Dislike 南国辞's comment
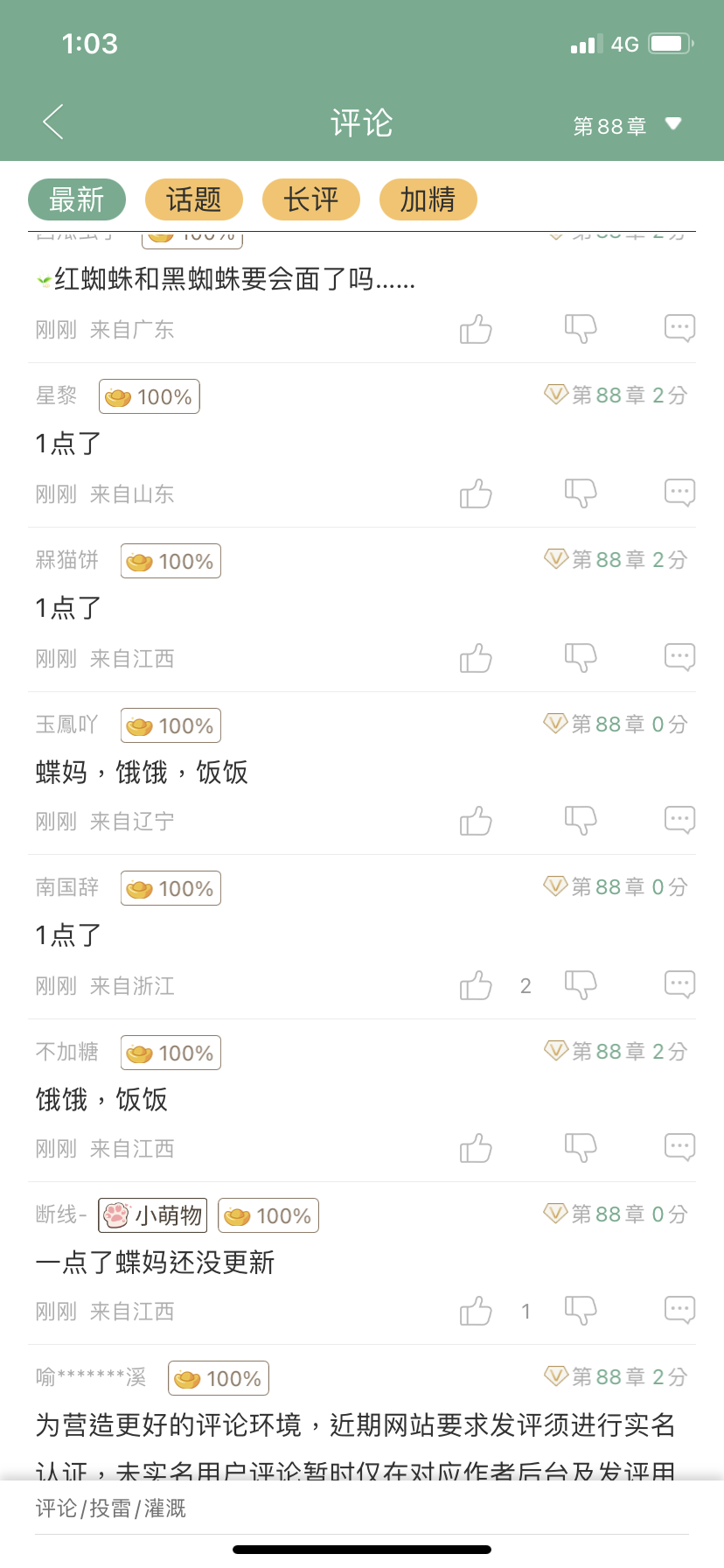Screen dimensions: 724x1568 tap(581, 985)
